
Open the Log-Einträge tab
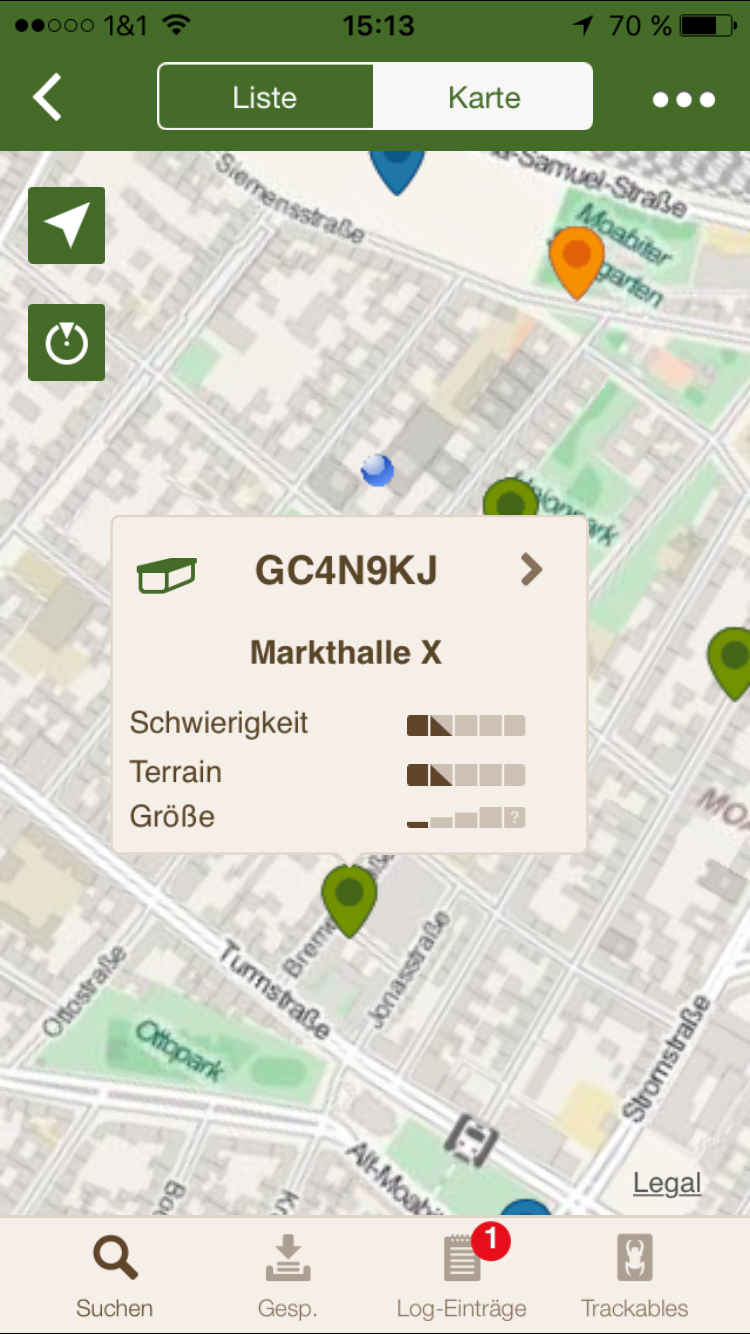click(x=462, y=1275)
